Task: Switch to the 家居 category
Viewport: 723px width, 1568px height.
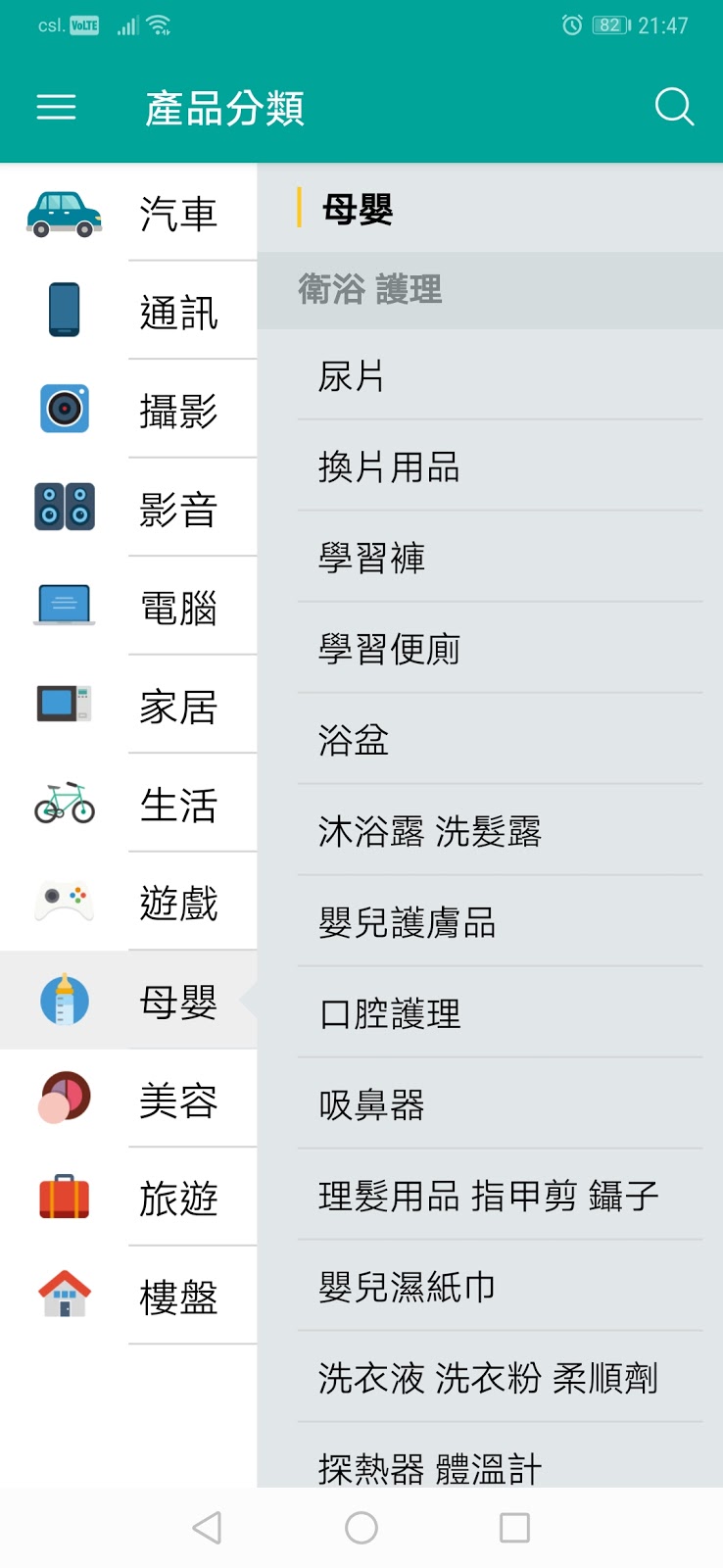Action: click(128, 706)
